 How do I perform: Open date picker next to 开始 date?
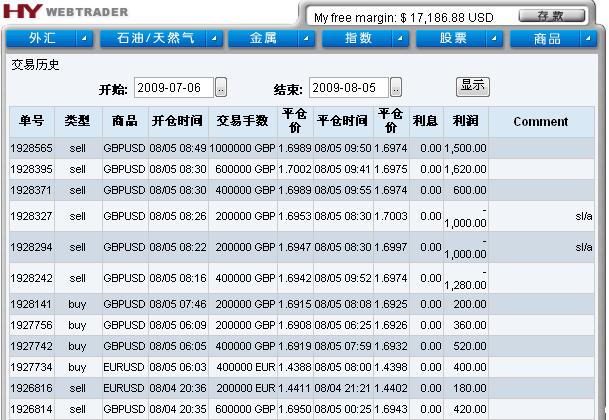(221, 87)
